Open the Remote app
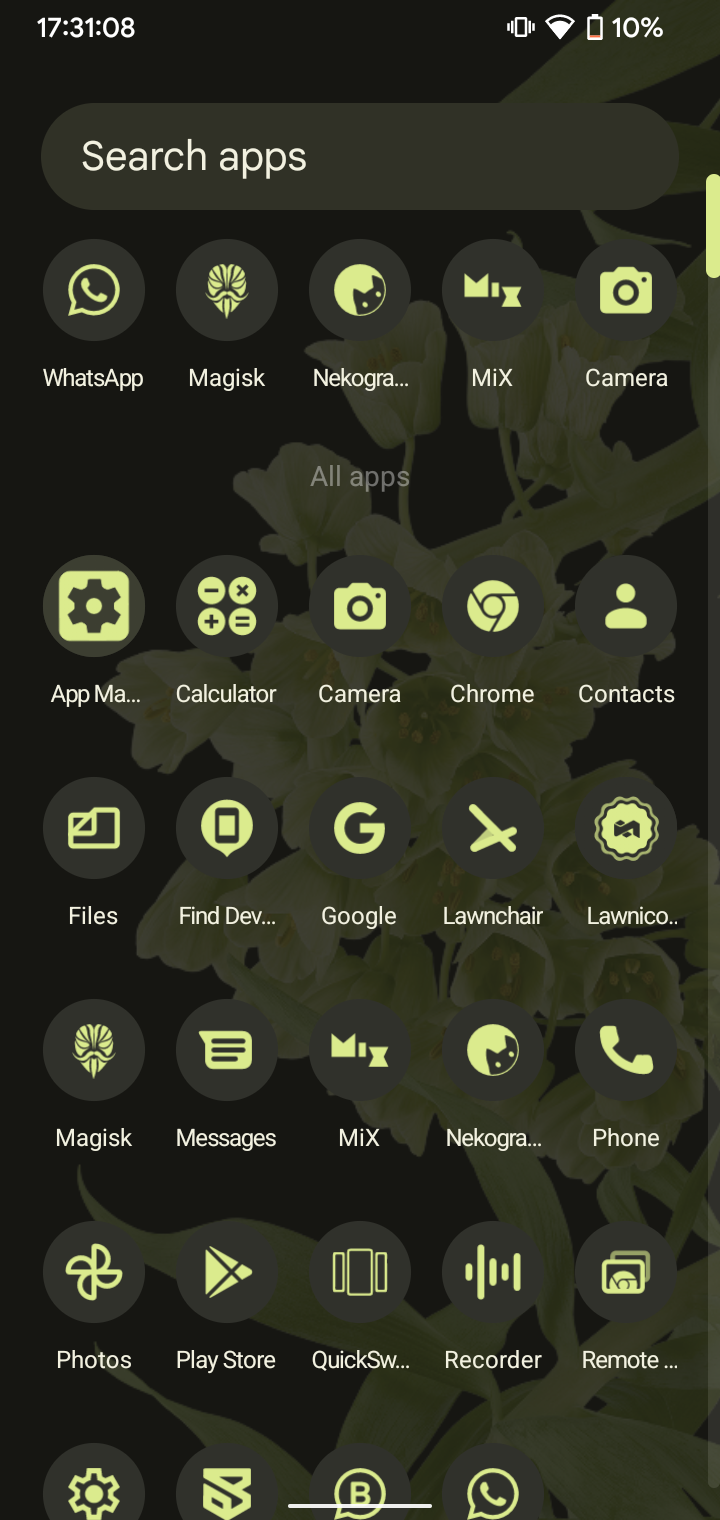Screen dimensions: 720x1520 click(626, 1272)
